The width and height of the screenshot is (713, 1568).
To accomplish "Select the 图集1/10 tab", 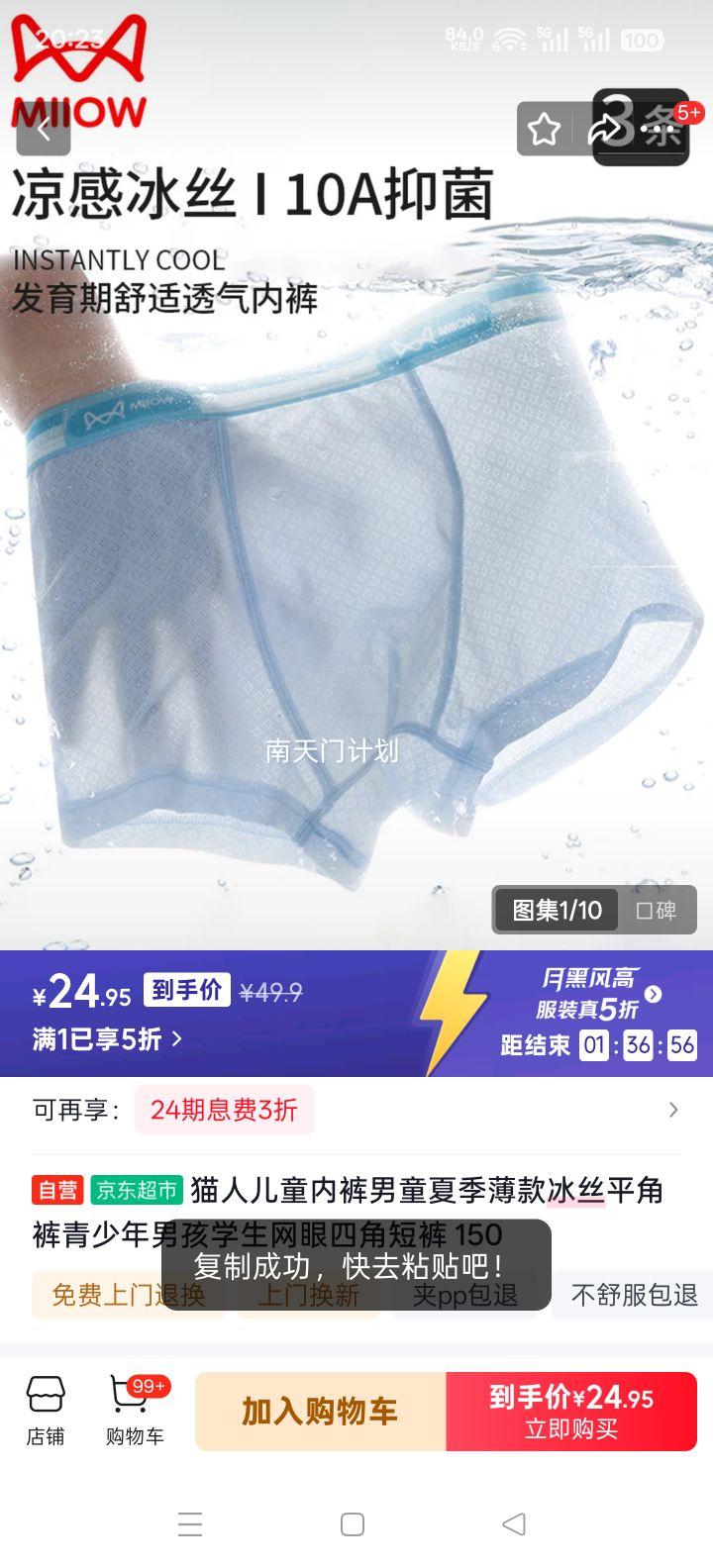I will click(556, 910).
